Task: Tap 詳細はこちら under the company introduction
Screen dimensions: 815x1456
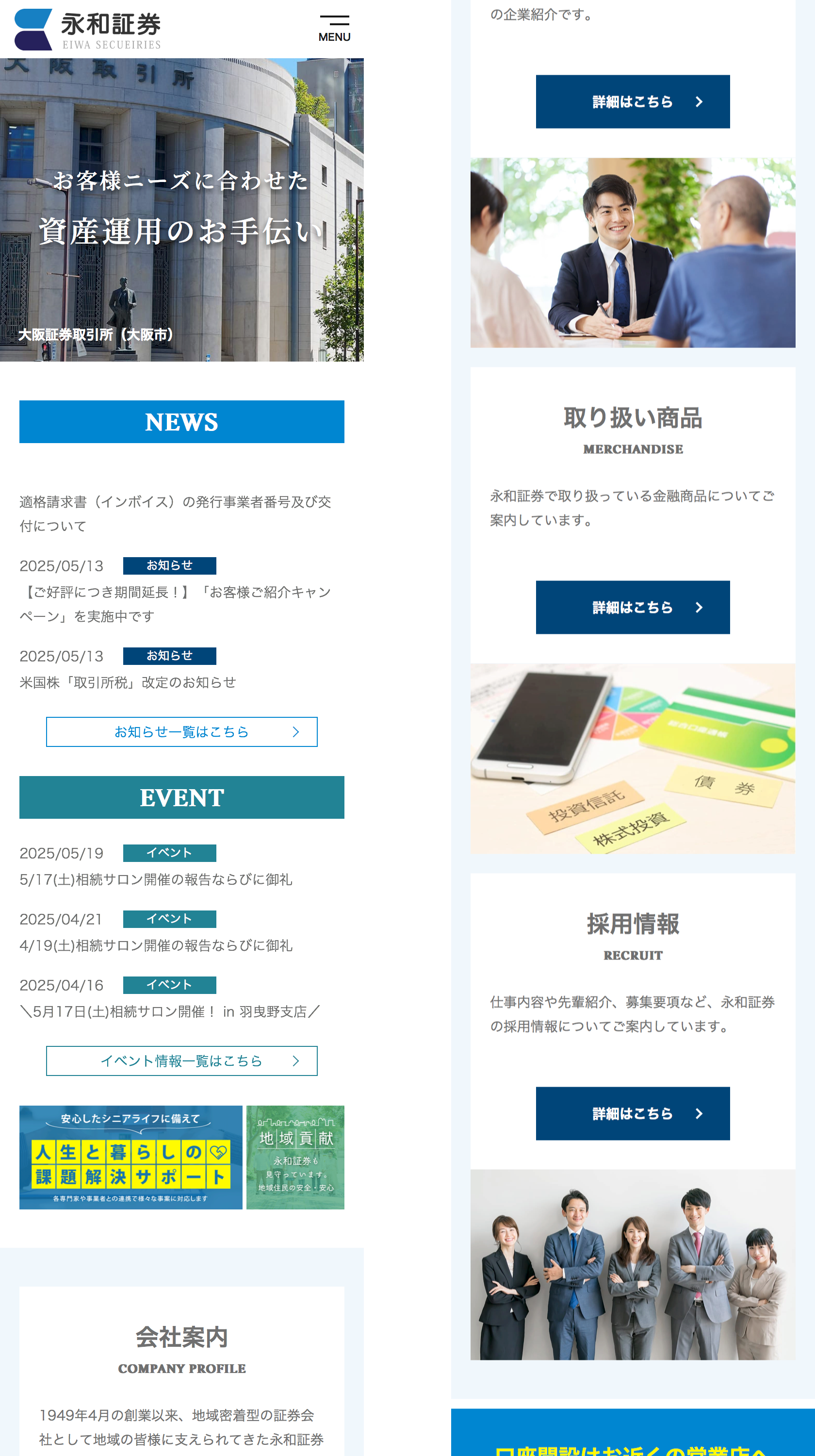Action: pos(633,101)
